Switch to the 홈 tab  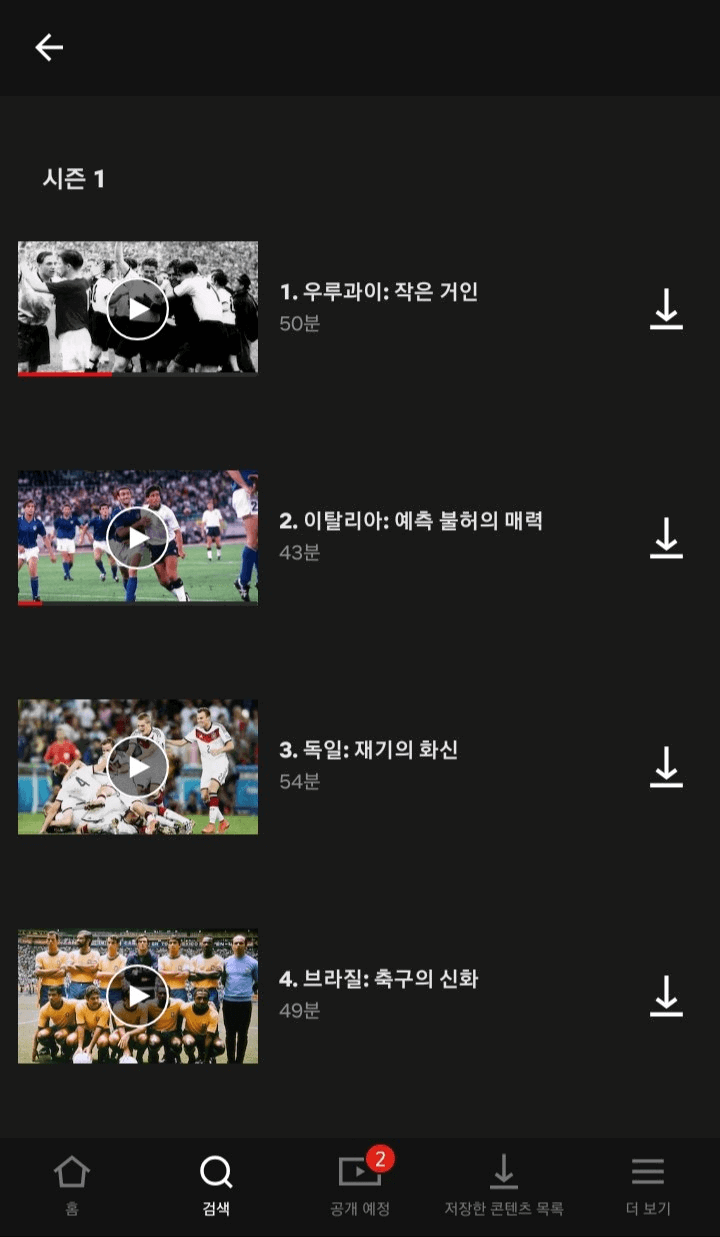coord(72,1185)
